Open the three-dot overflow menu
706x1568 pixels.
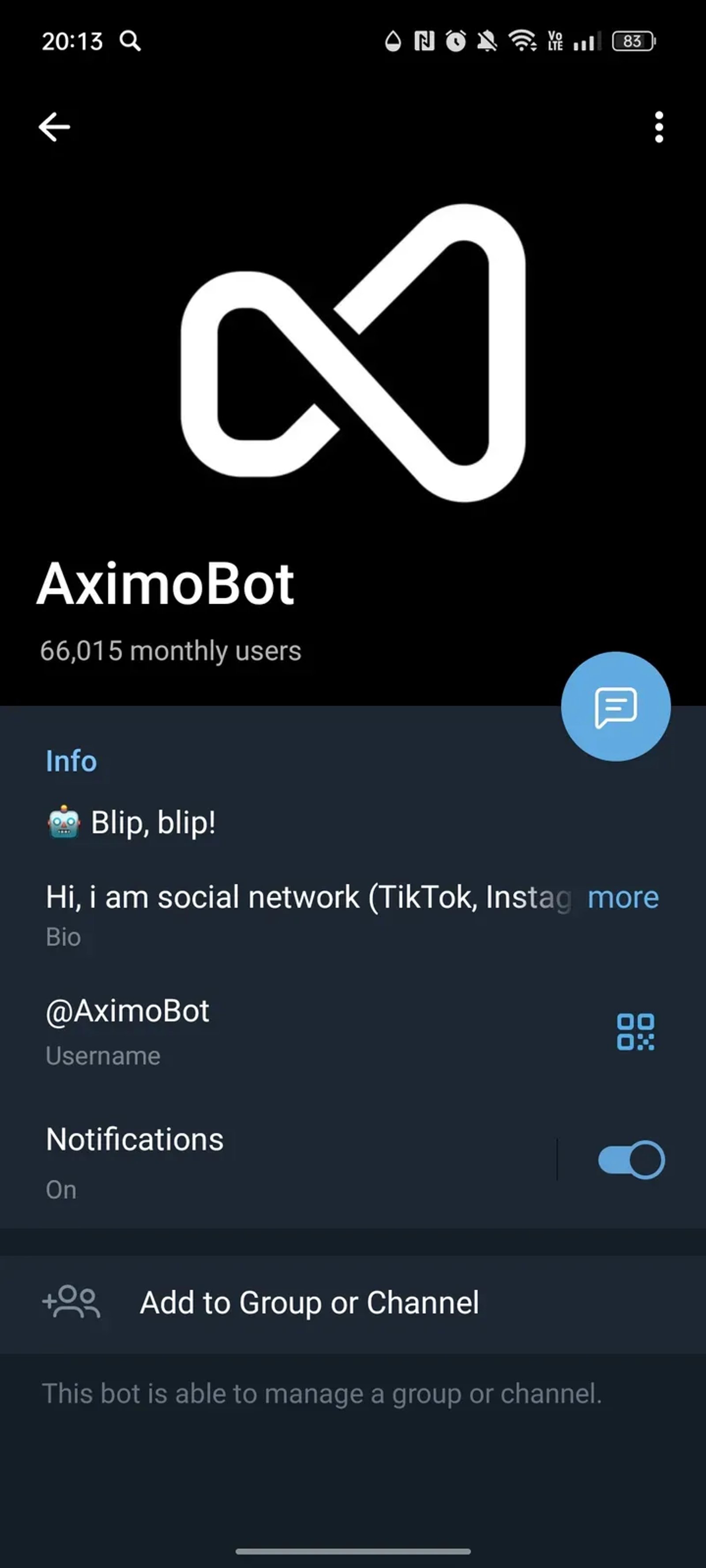point(659,126)
